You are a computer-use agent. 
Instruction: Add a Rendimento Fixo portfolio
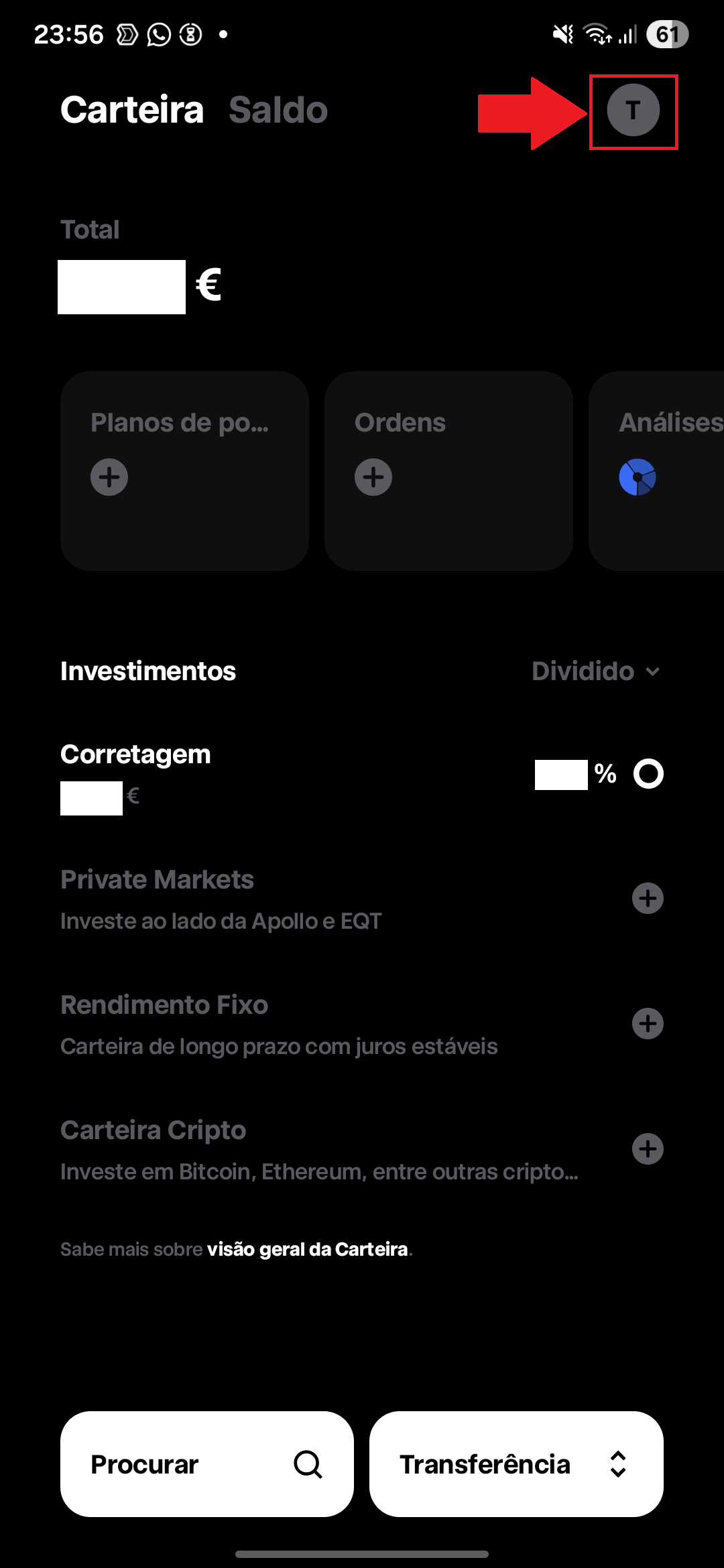[x=648, y=1024]
